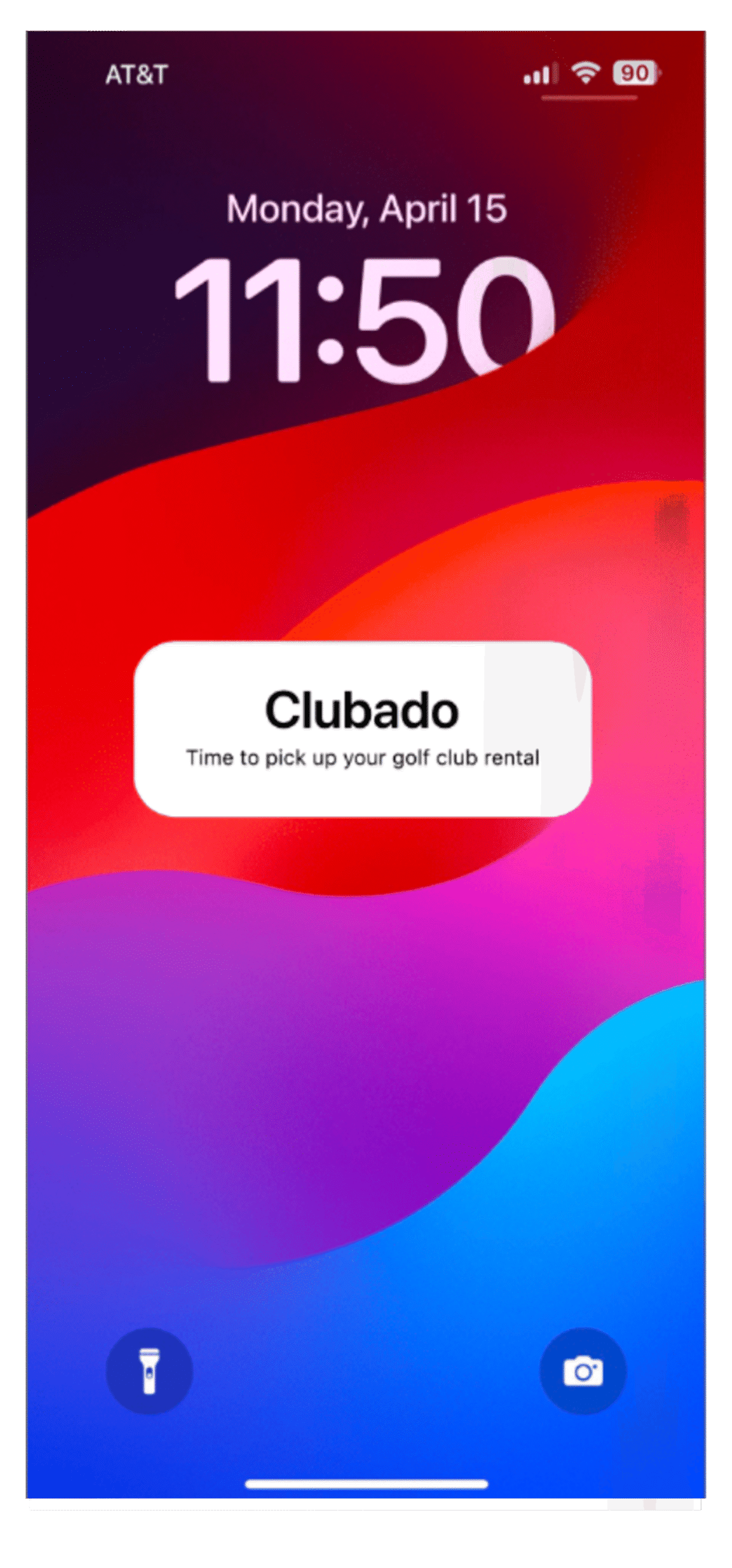Open the Clubado golf rental notification
This screenshot has height=1568, width=732.
pyautogui.click(x=362, y=729)
